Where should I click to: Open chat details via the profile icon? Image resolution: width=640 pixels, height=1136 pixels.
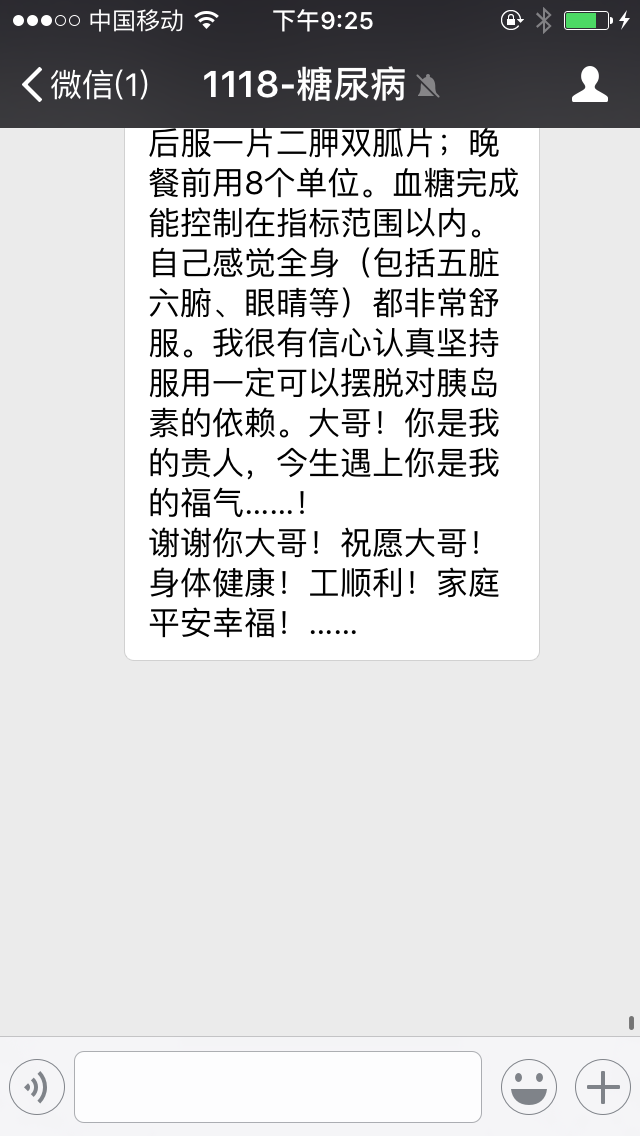589,85
